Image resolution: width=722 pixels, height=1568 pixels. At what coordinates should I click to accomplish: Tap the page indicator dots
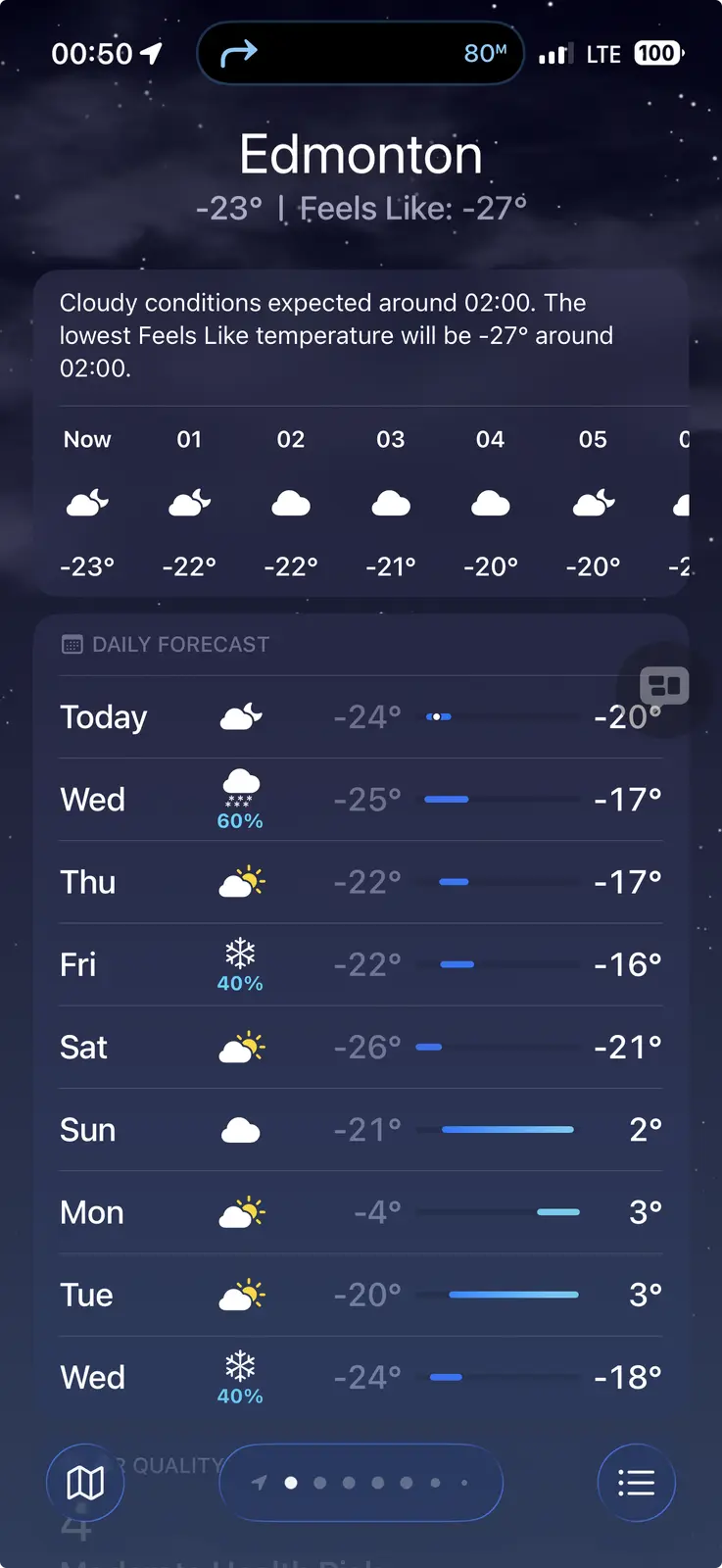[x=361, y=1483]
